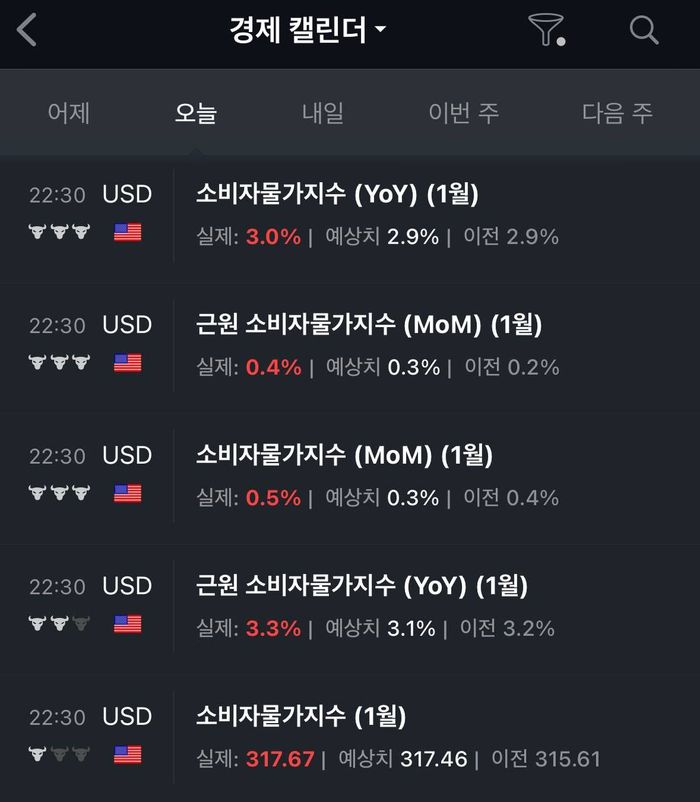Image resolution: width=700 pixels, height=802 pixels.
Task: Go back using the arrow
Action: (27, 31)
